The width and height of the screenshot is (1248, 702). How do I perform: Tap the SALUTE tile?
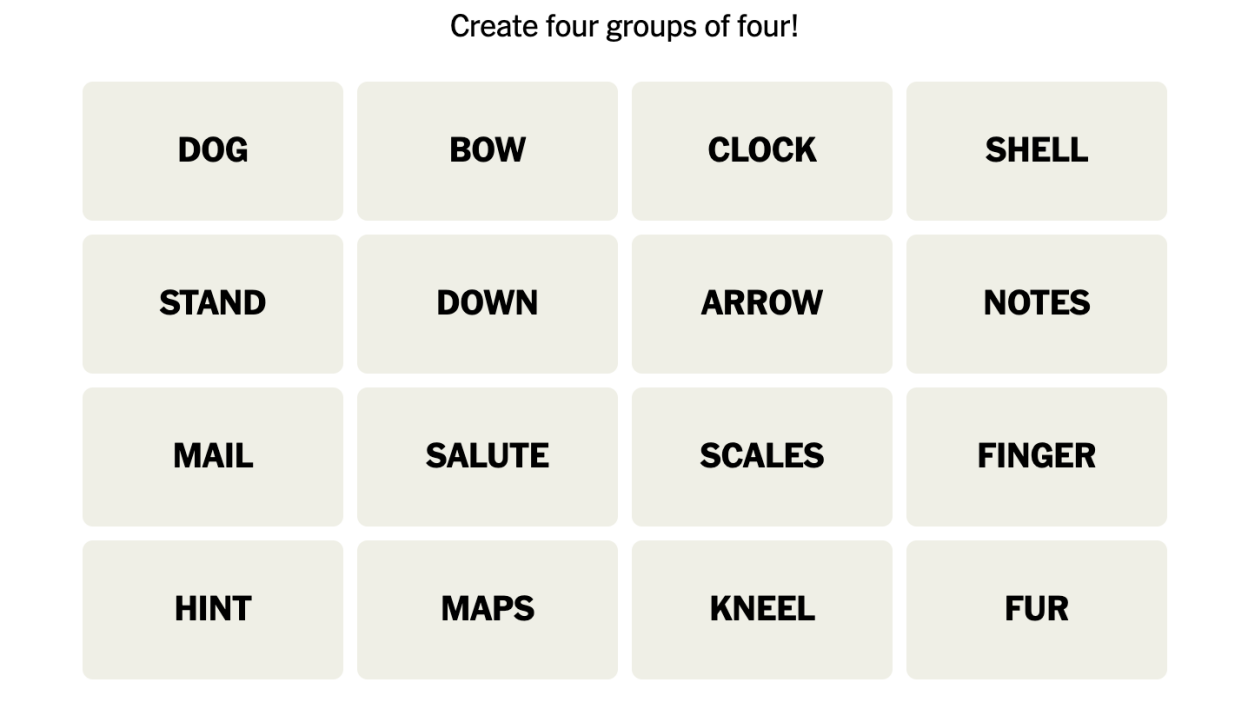click(x=487, y=456)
